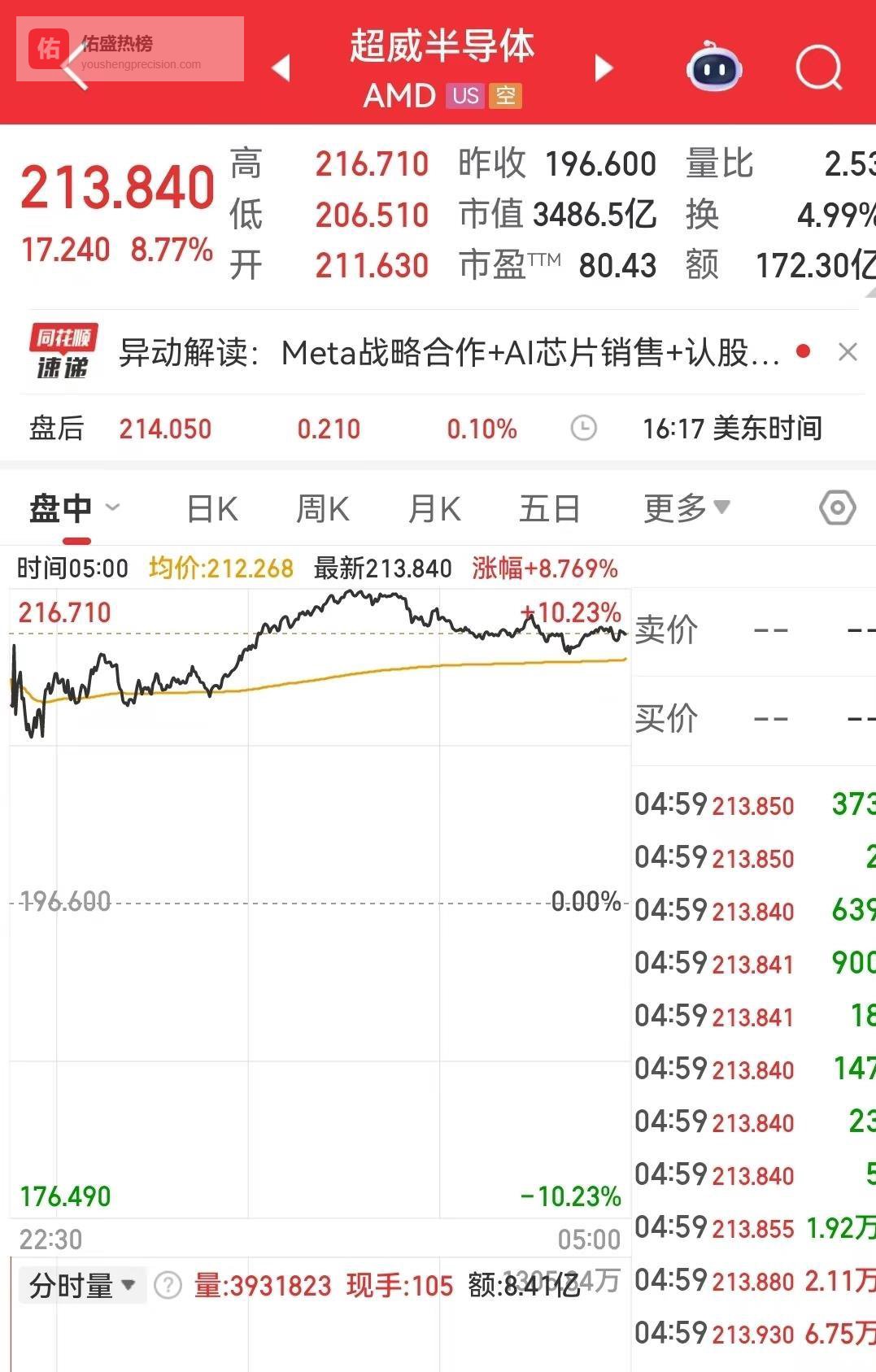
Task: Open 异动解读 Meta战略合作 news item
Action: point(449,353)
